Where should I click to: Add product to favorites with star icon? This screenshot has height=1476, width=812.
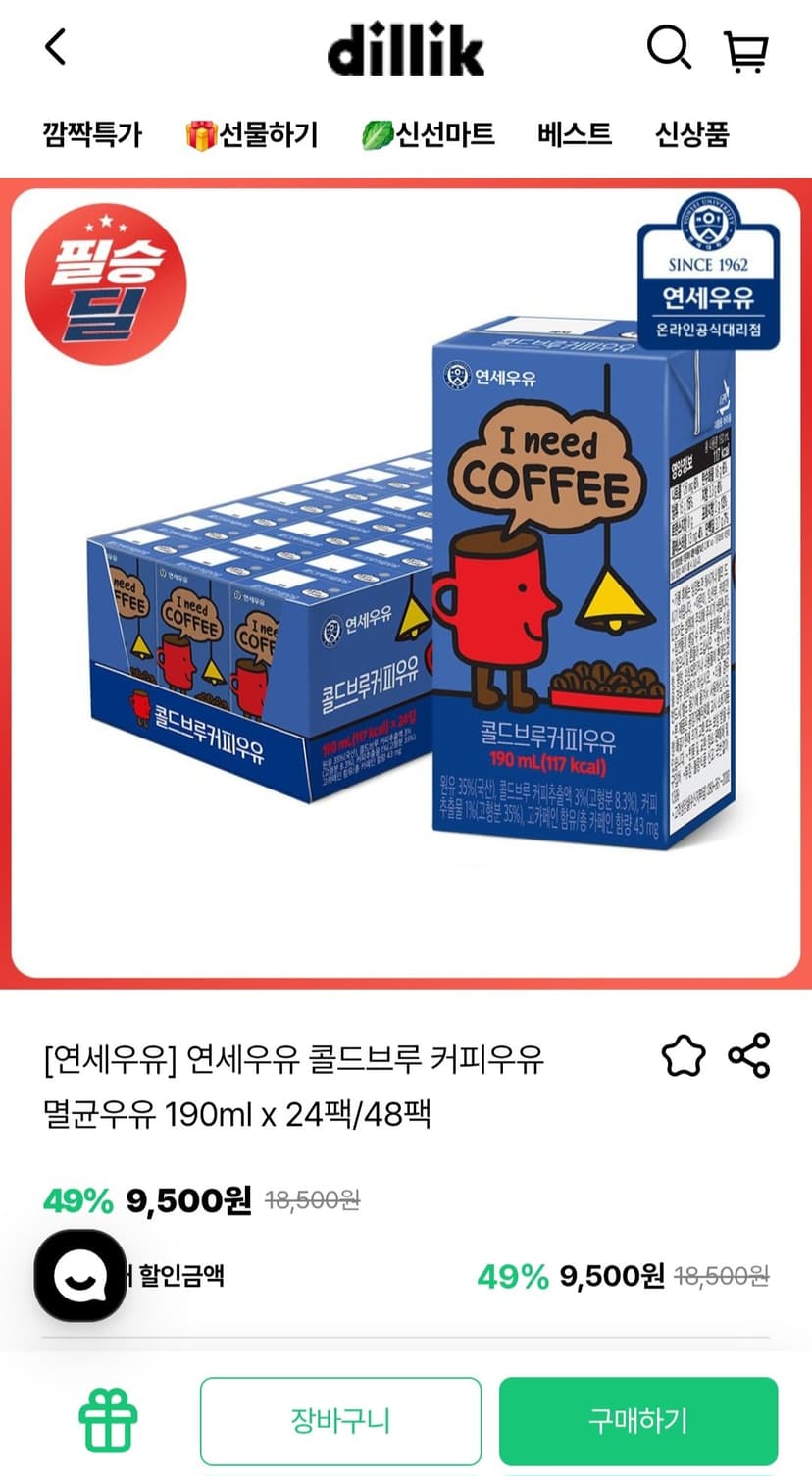tap(684, 1057)
